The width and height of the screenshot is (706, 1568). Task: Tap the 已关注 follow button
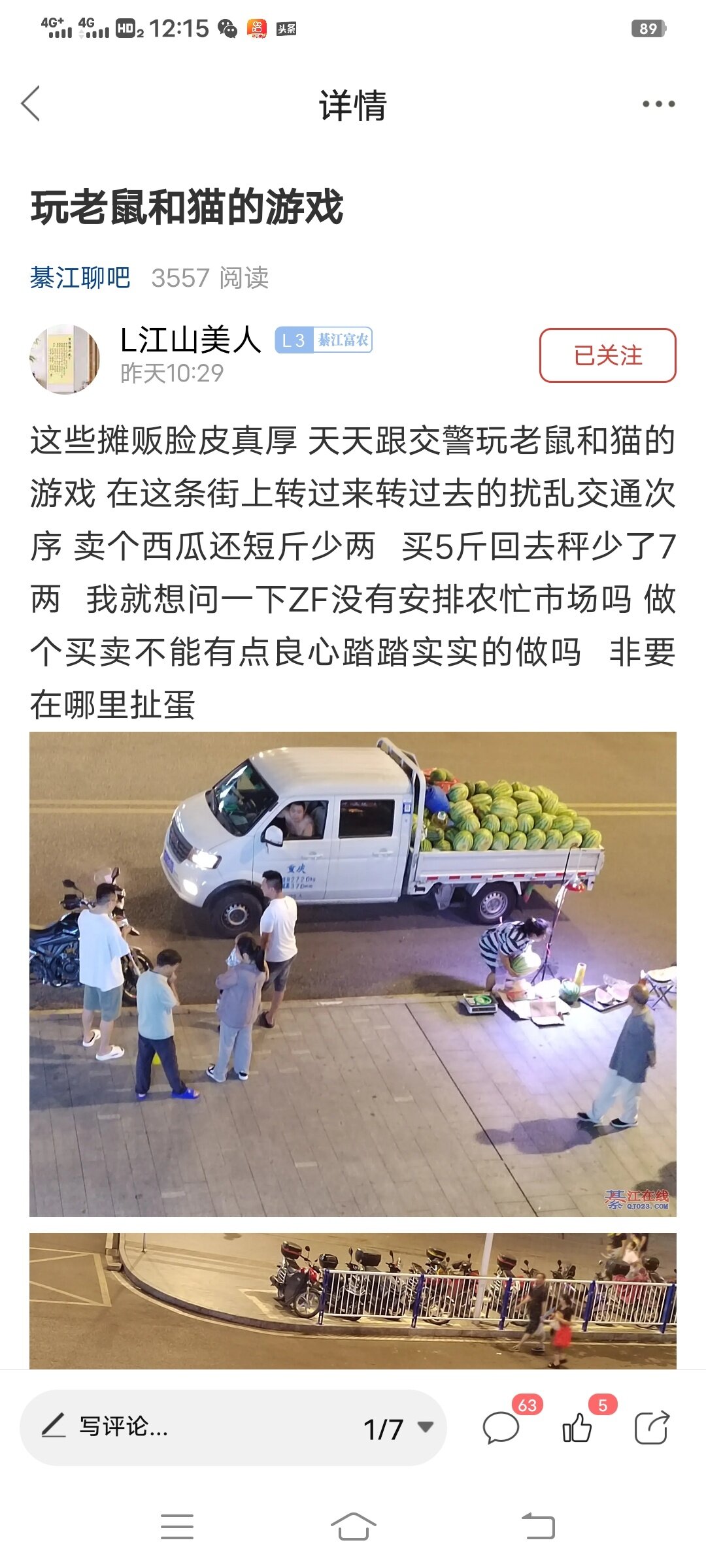(607, 355)
